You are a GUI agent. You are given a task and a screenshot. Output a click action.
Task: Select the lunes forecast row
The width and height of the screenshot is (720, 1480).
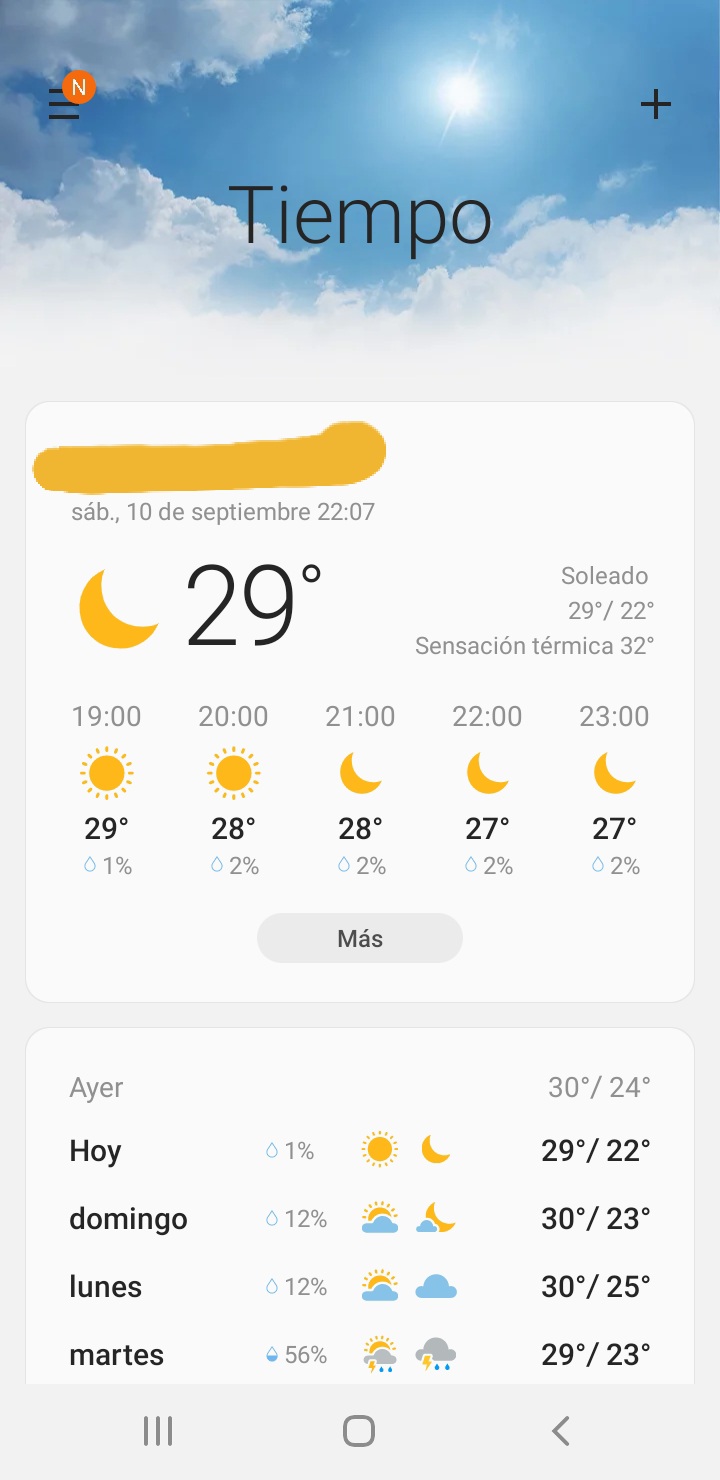360,1287
